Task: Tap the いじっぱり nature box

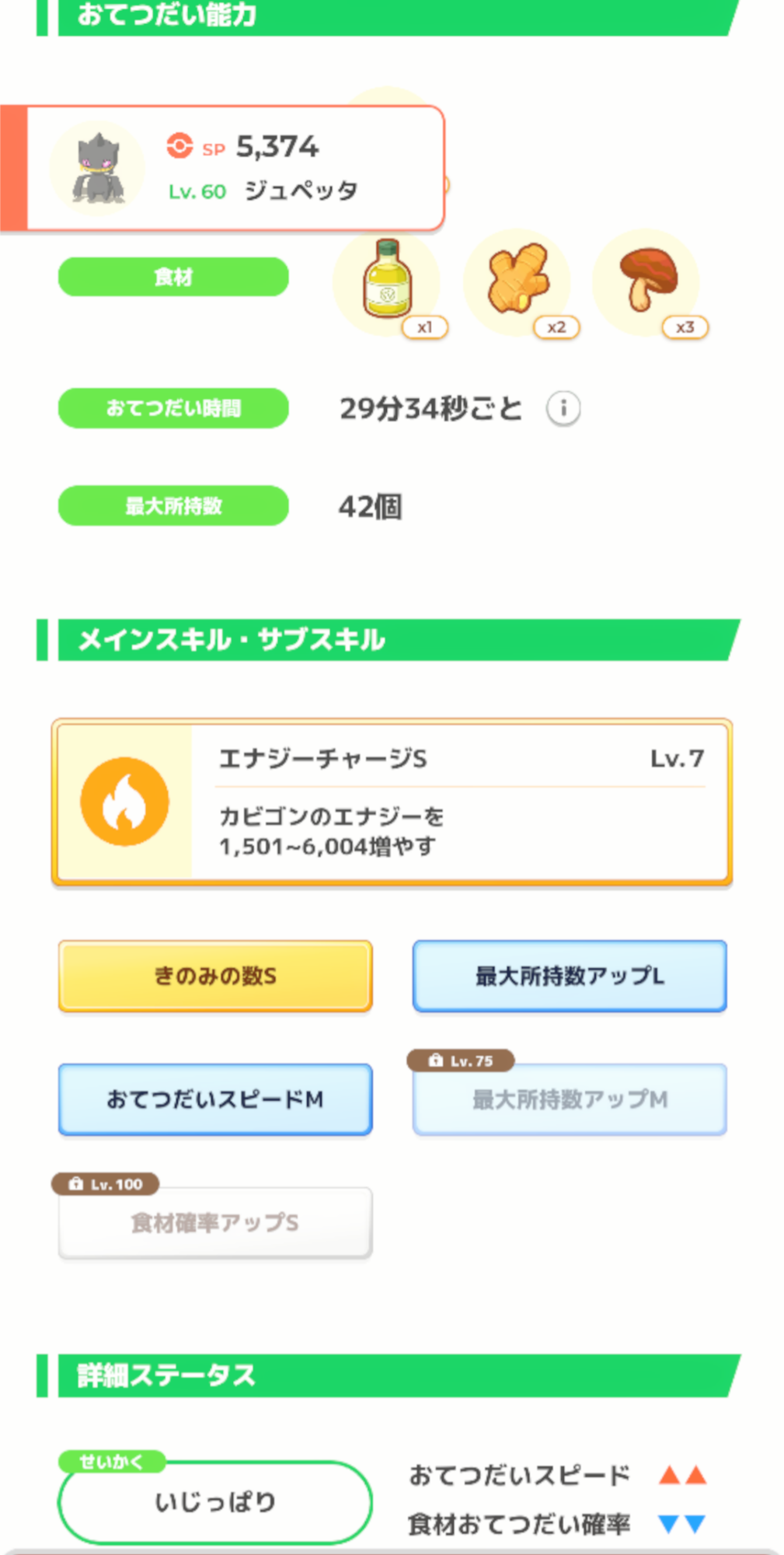Action: pyautogui.click(x=215, y=1502)
